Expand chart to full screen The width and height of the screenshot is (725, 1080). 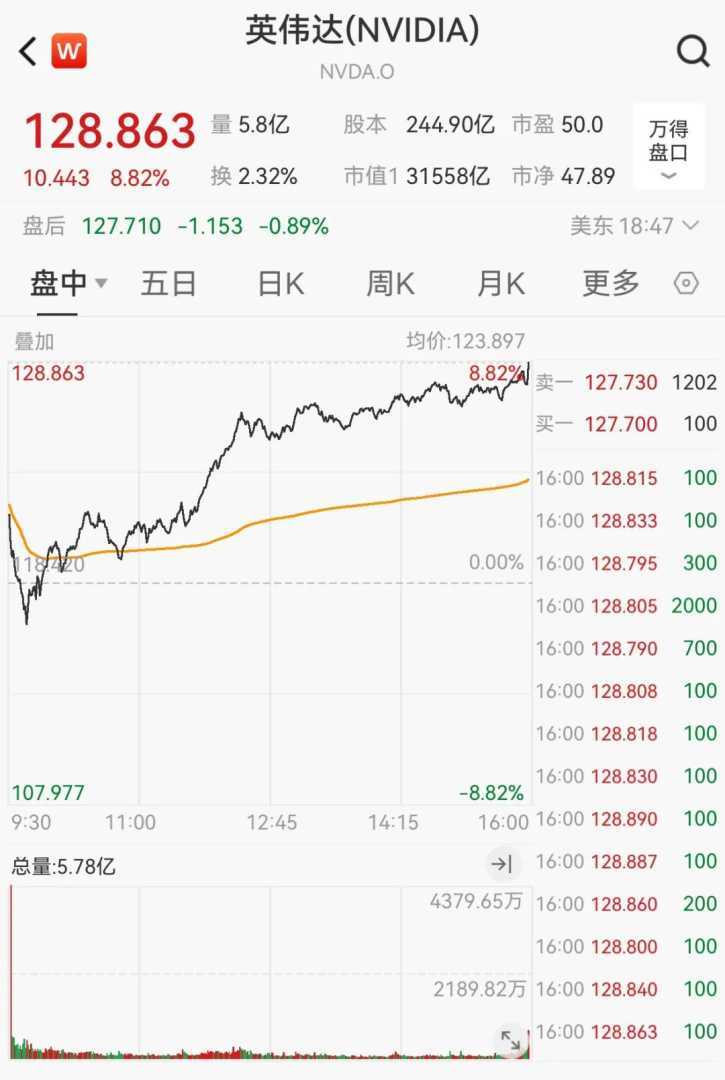[510, 1040]
